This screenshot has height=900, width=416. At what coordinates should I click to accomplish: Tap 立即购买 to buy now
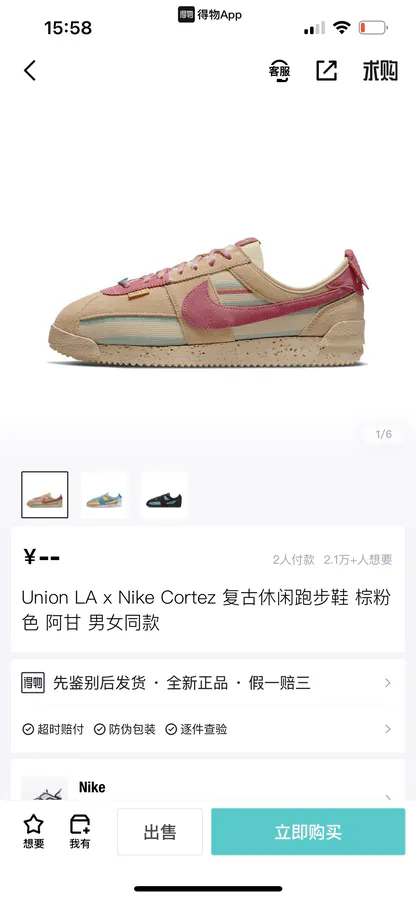tap(308, 832)
